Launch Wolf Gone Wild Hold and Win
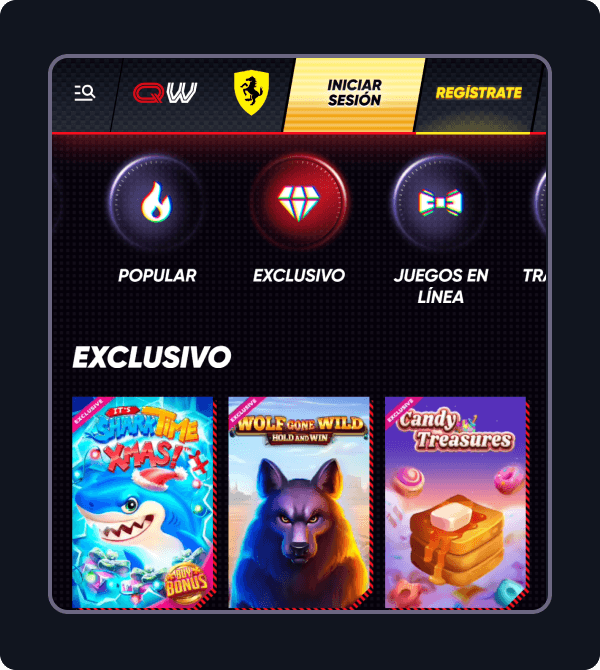The image size is (600, 670). 299,502
